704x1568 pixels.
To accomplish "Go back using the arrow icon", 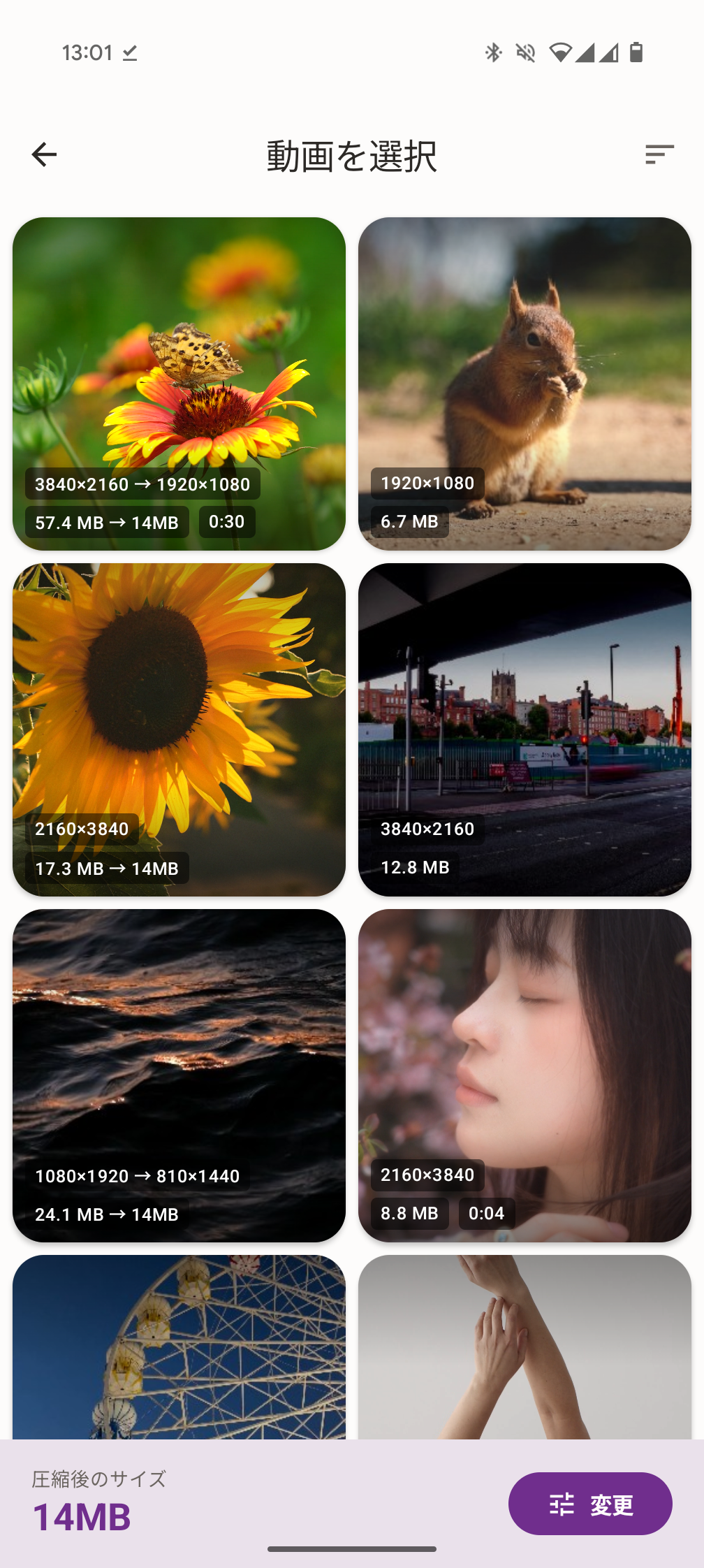I will [44, 154].
